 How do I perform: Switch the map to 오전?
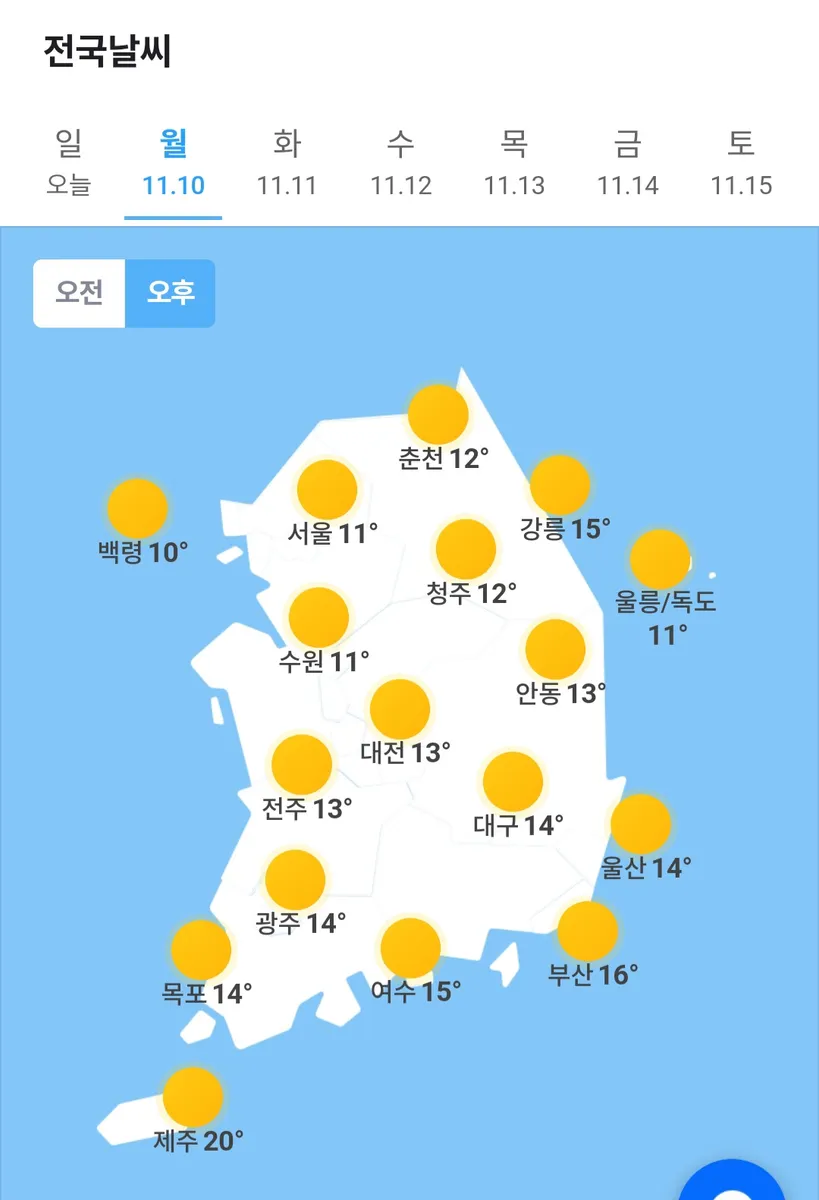tap(79, 294)
